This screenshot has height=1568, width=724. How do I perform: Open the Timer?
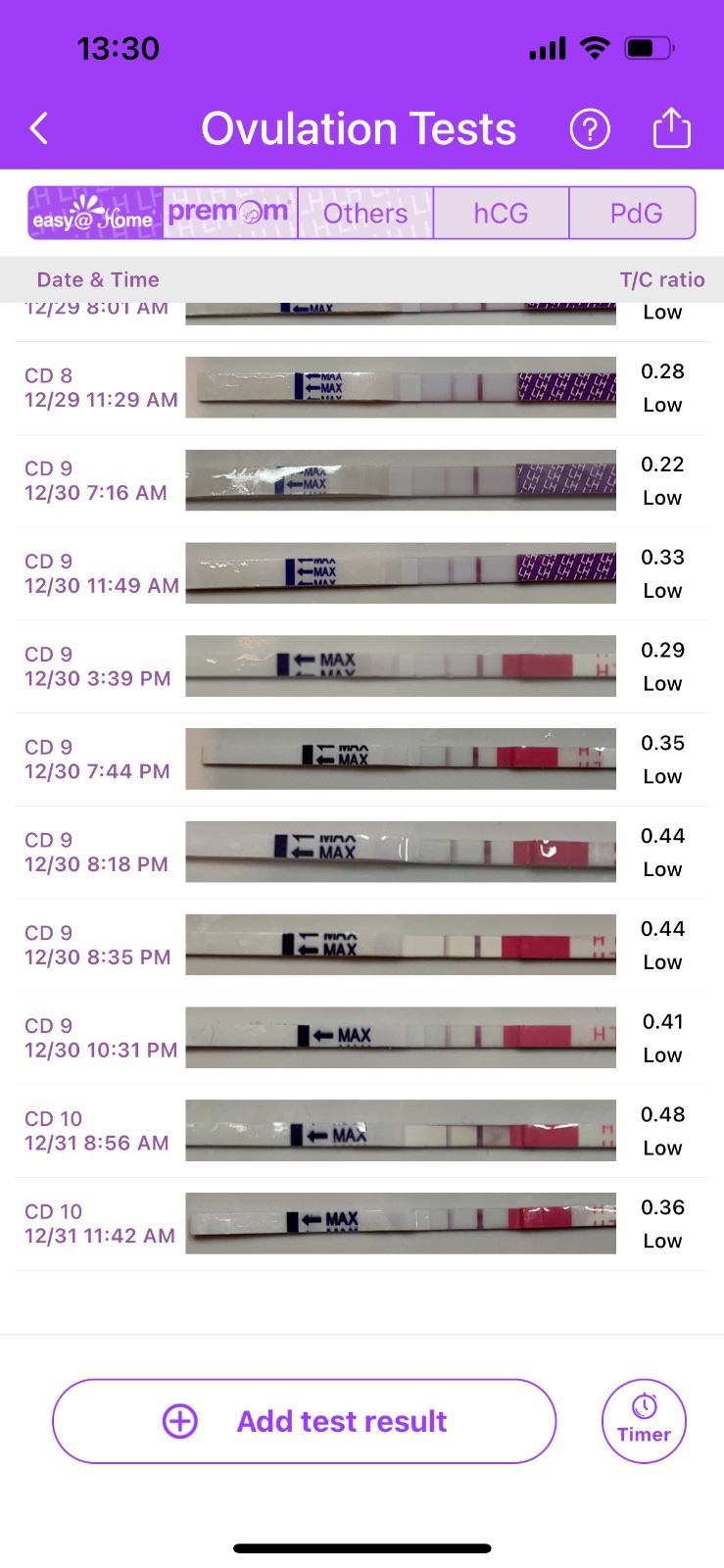click(x=644, y=1421)
